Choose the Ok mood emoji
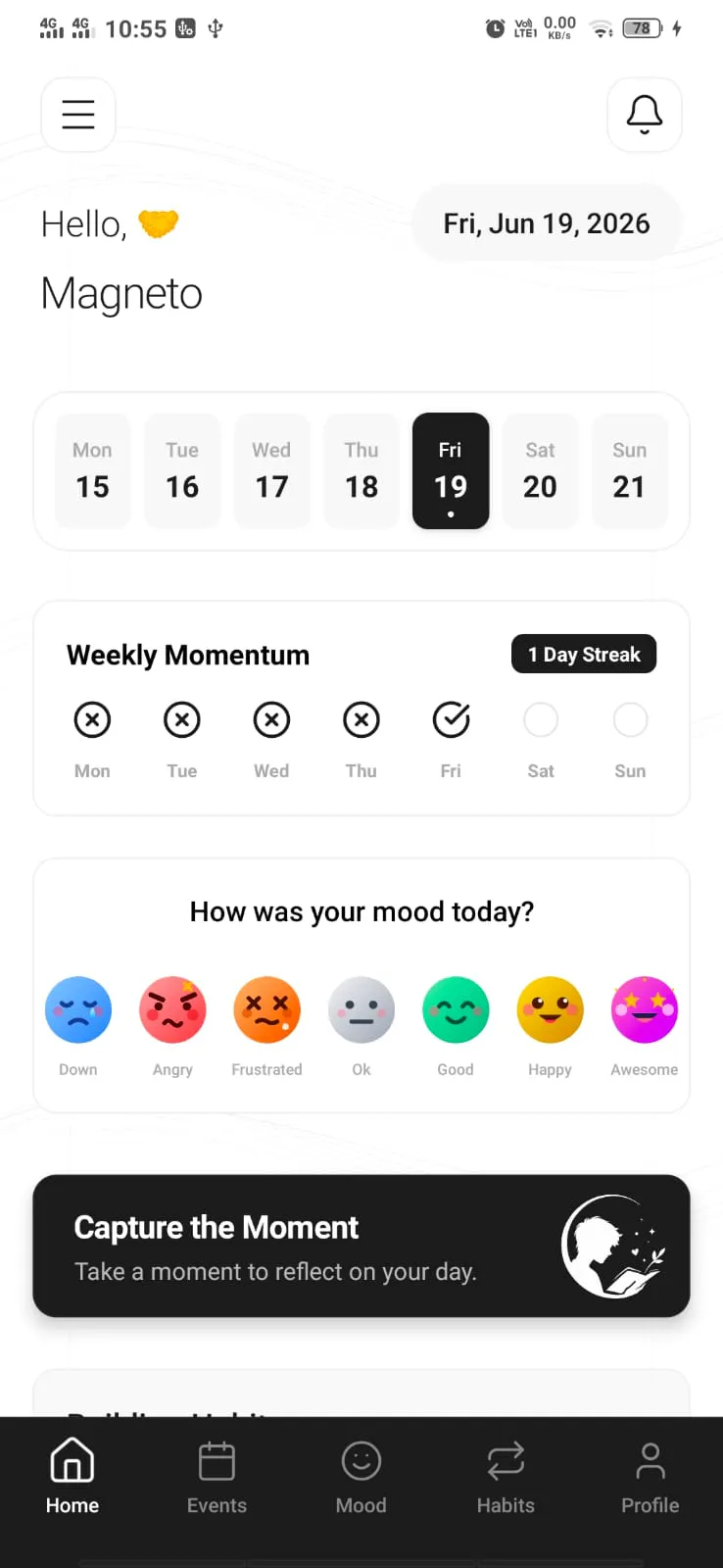The image size is (723, 1568). pyautogui.click(x=361, y=1010)
